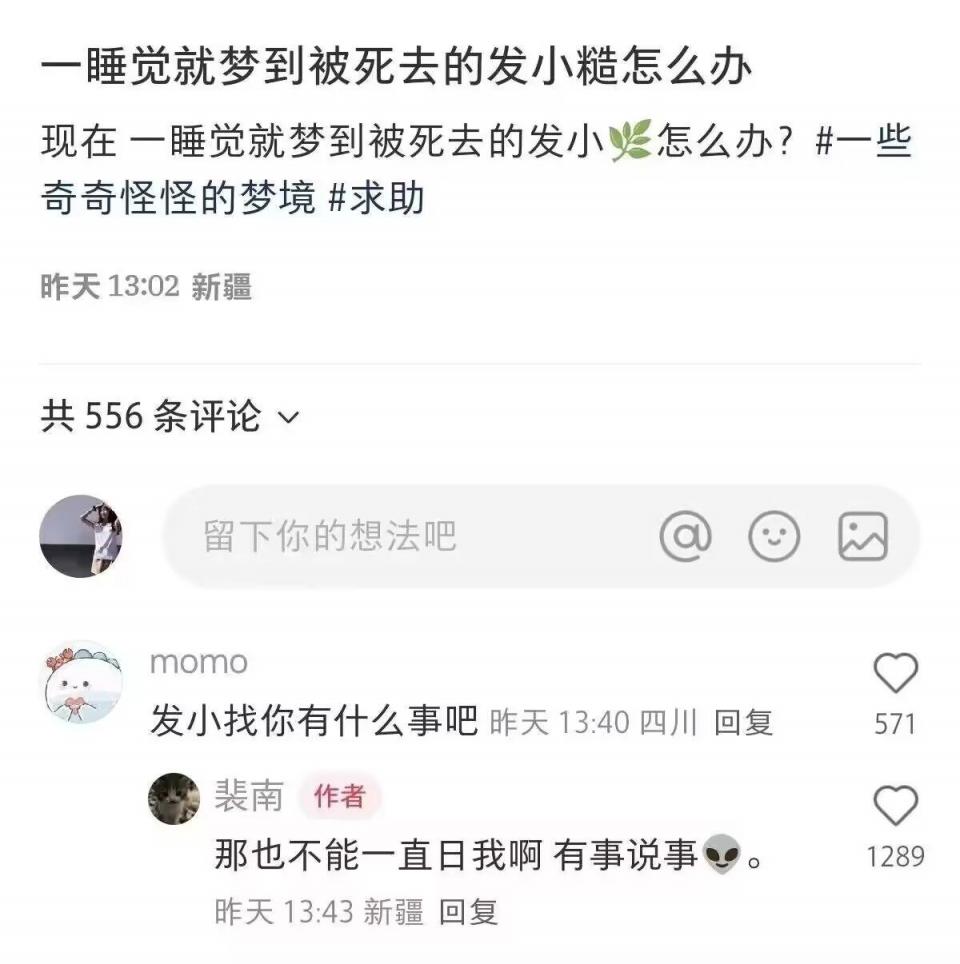Open 裴南's profile avatar
Screen dimensions: 960x964
pyautogui.click(x=174, y=798)
